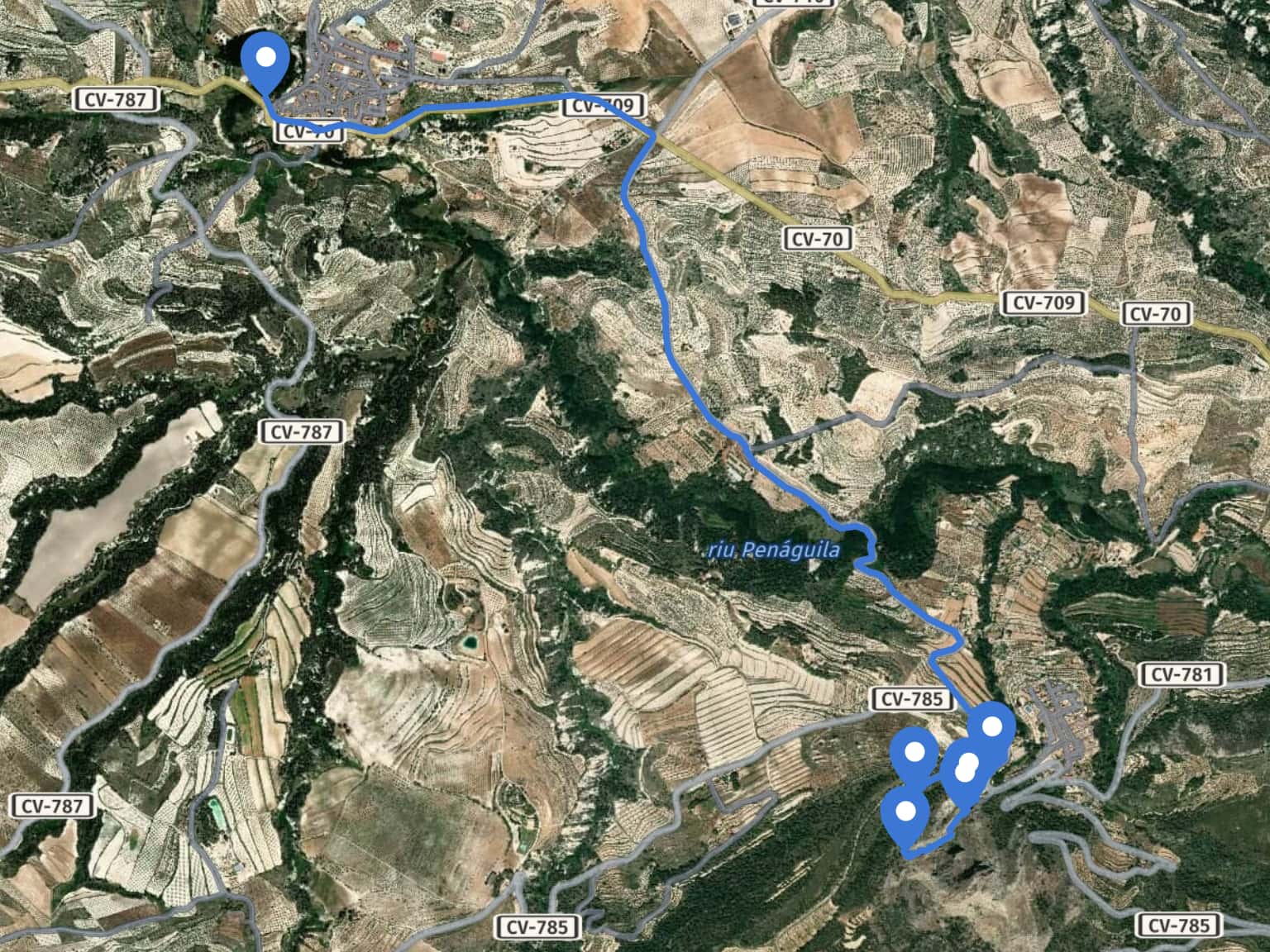Viewport: 1270px width, 952px height.
Task: Tap the marker where the route enters the cluster
Action: point(991,727)
